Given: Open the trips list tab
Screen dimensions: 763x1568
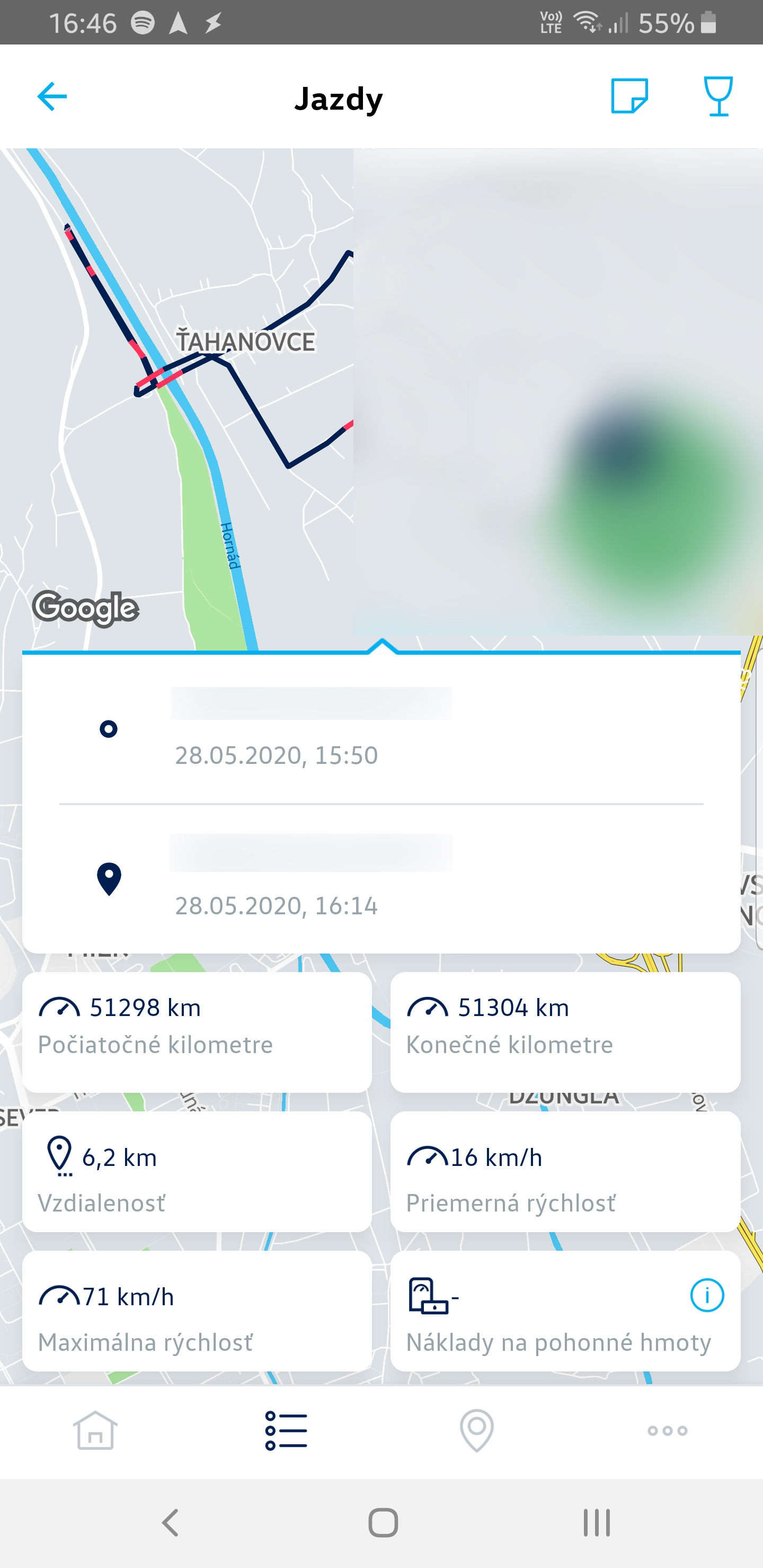Looking at the screenshot, I should 286,1430.
